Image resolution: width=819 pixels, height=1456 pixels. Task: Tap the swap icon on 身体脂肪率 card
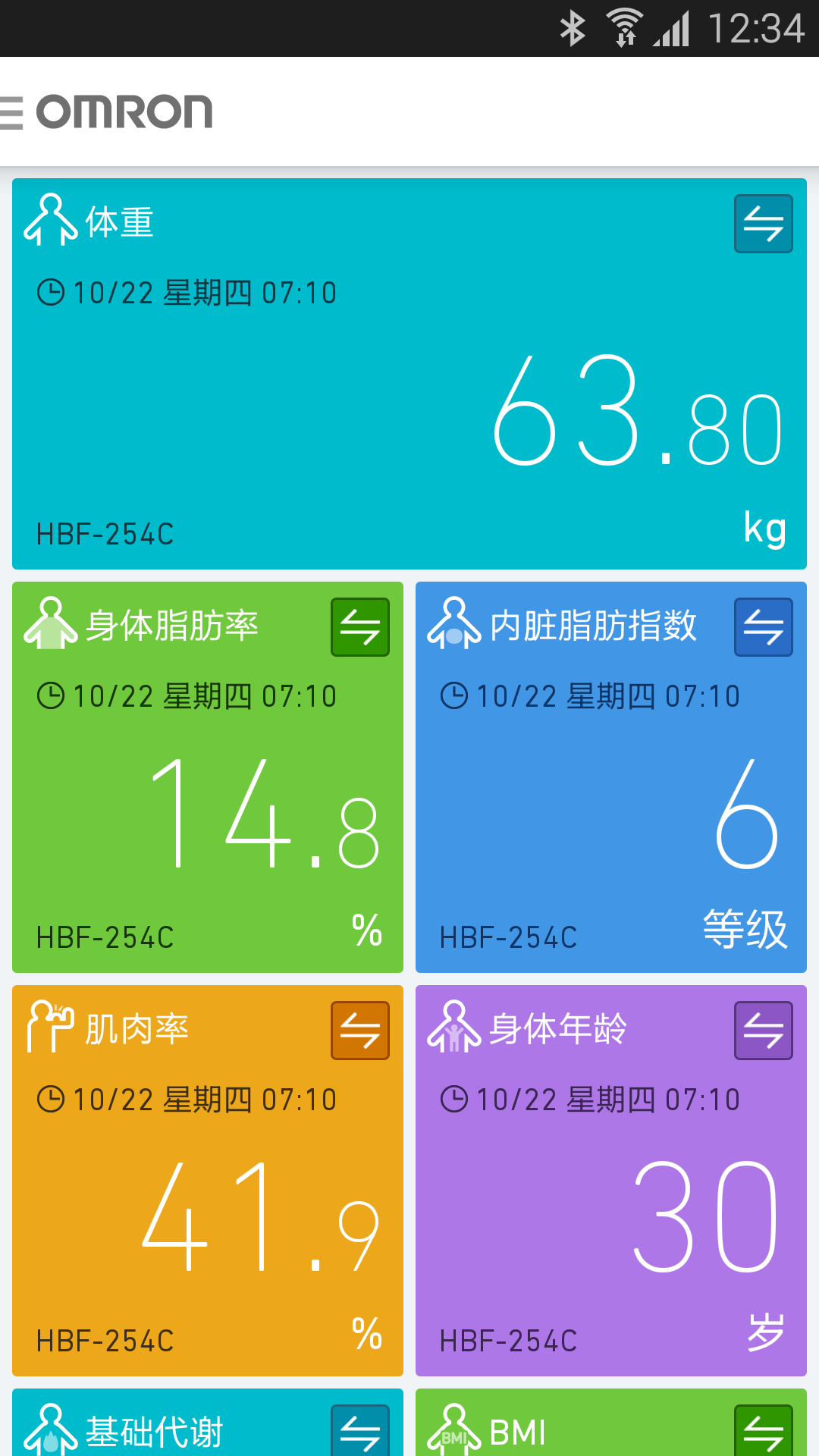(359, 627)
